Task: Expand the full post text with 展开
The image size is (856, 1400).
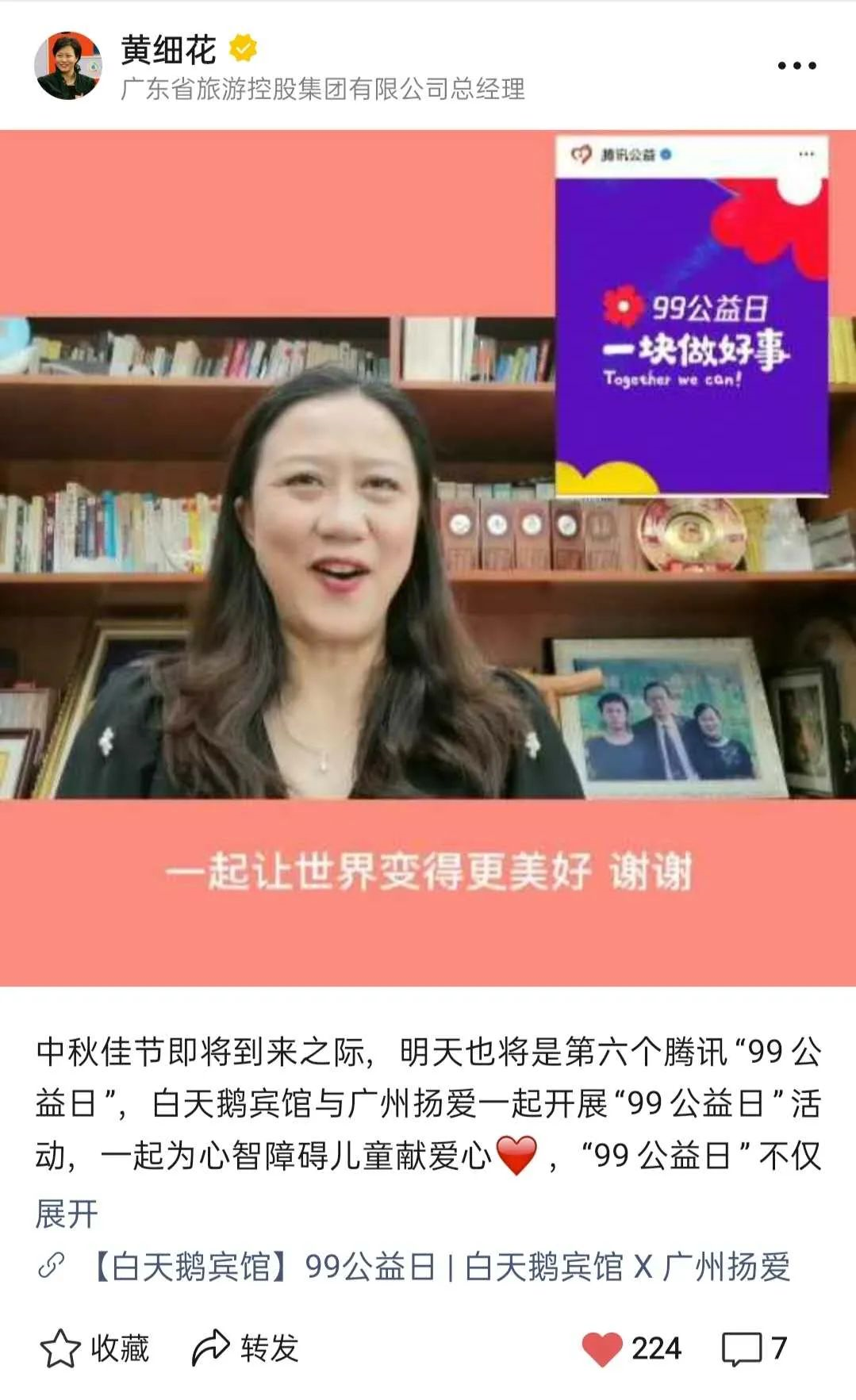Action: click(67, 1214)
